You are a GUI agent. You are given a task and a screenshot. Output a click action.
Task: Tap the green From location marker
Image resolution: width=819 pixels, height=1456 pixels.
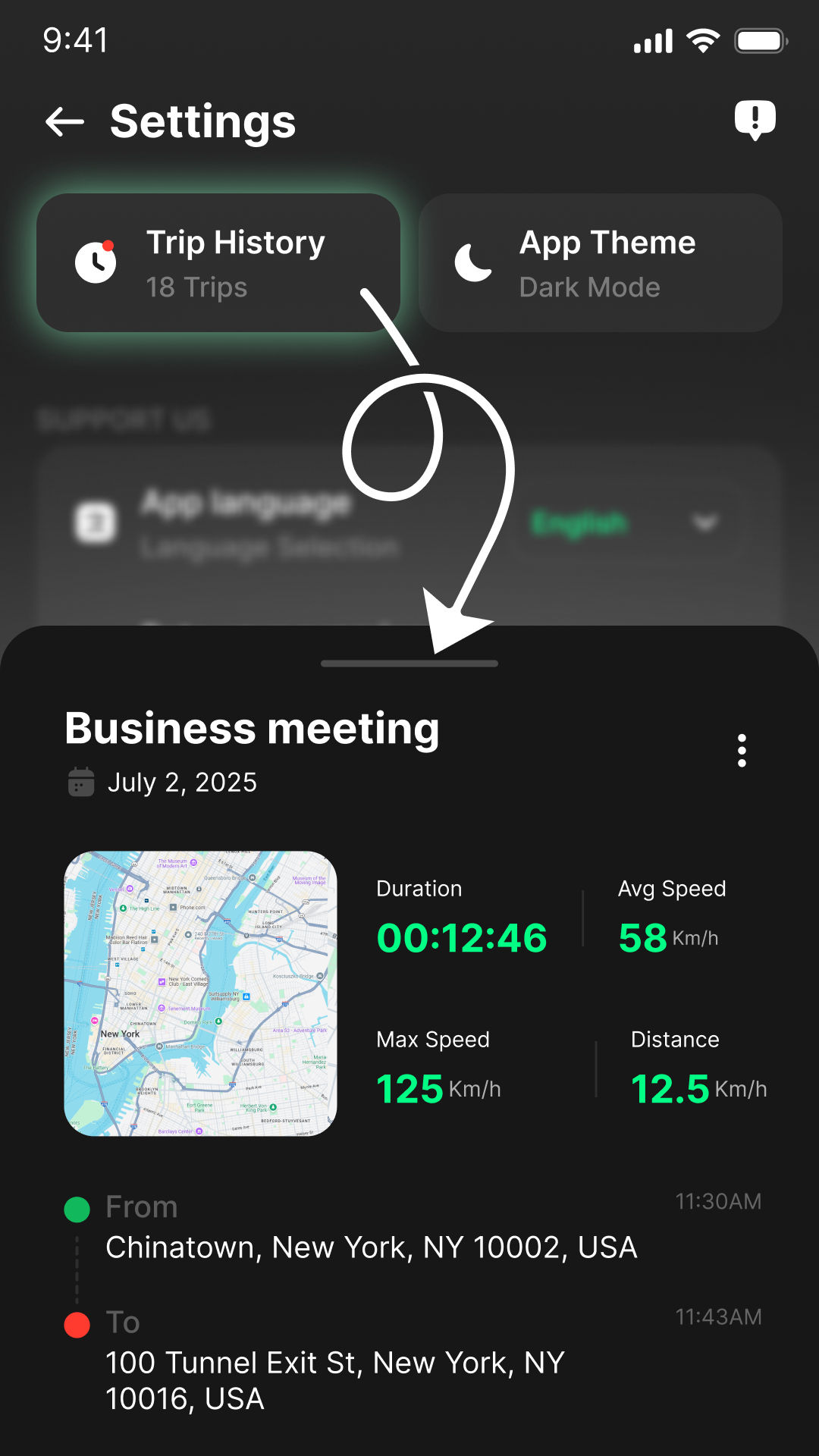[77, 1207]
